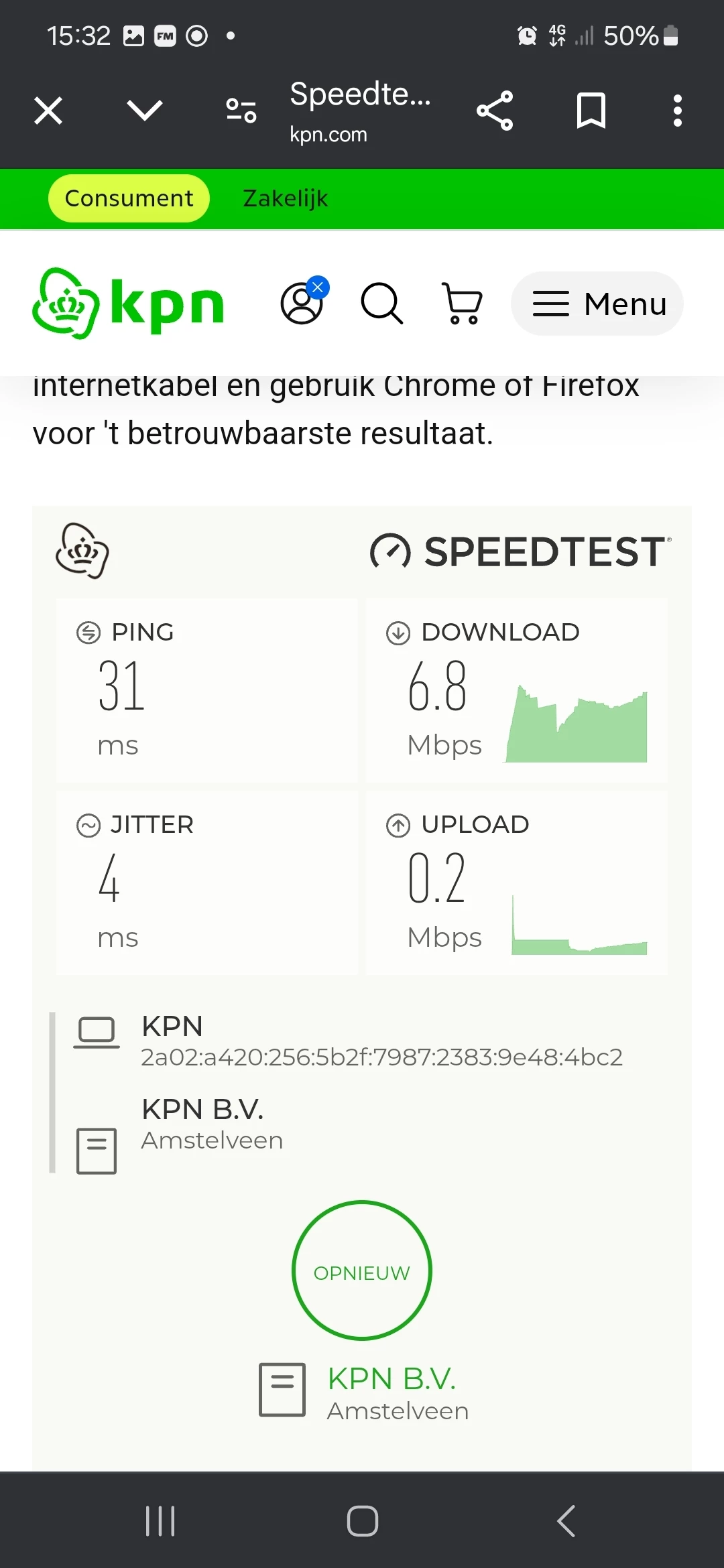This screenshot has width=724, height=1568.
Task: Go to the phone home screen
Action: 362,1520
